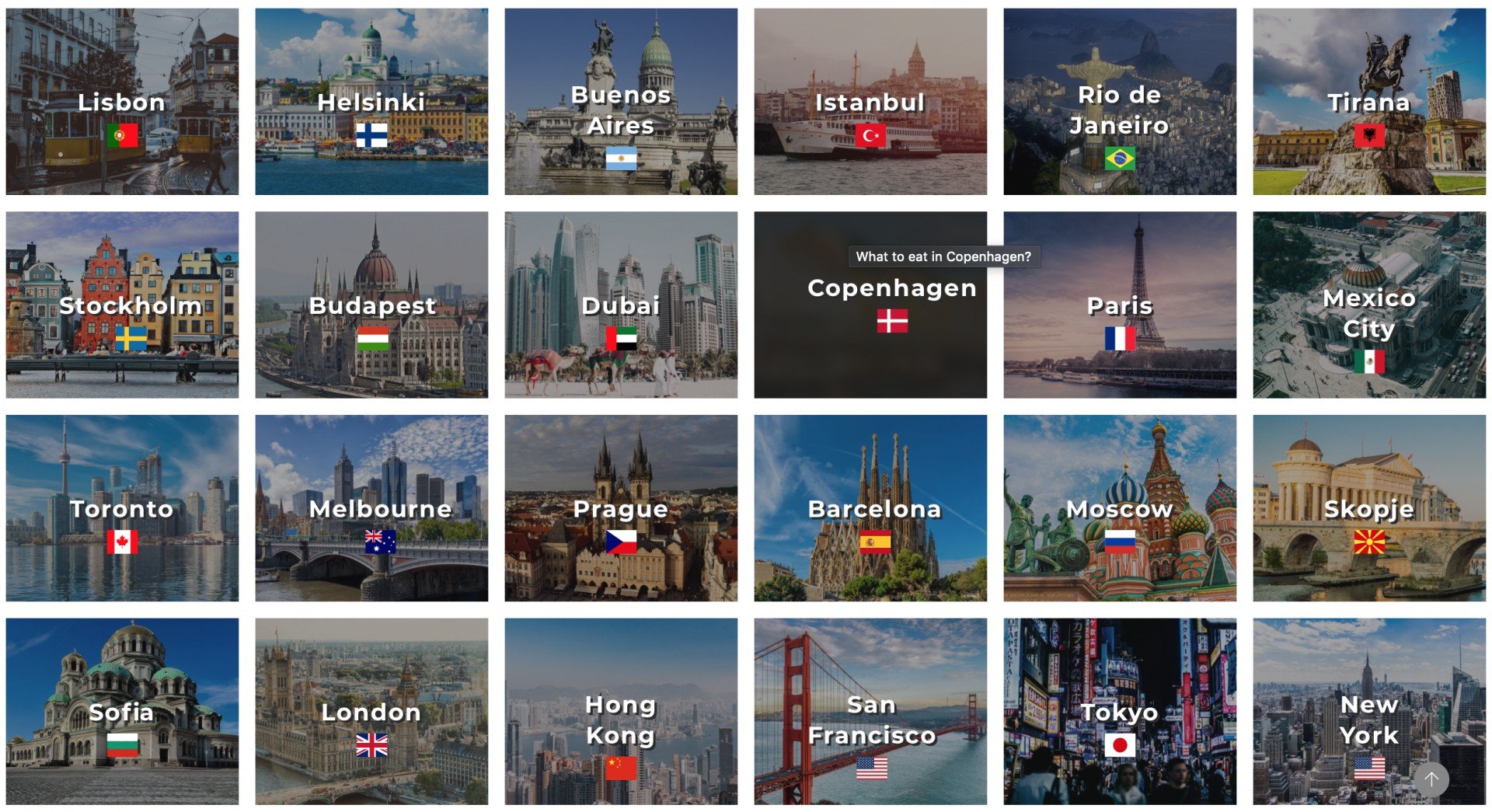Tap the Toronto city tile
Viewport: 1492px width, 812px height.
(122, 508)
